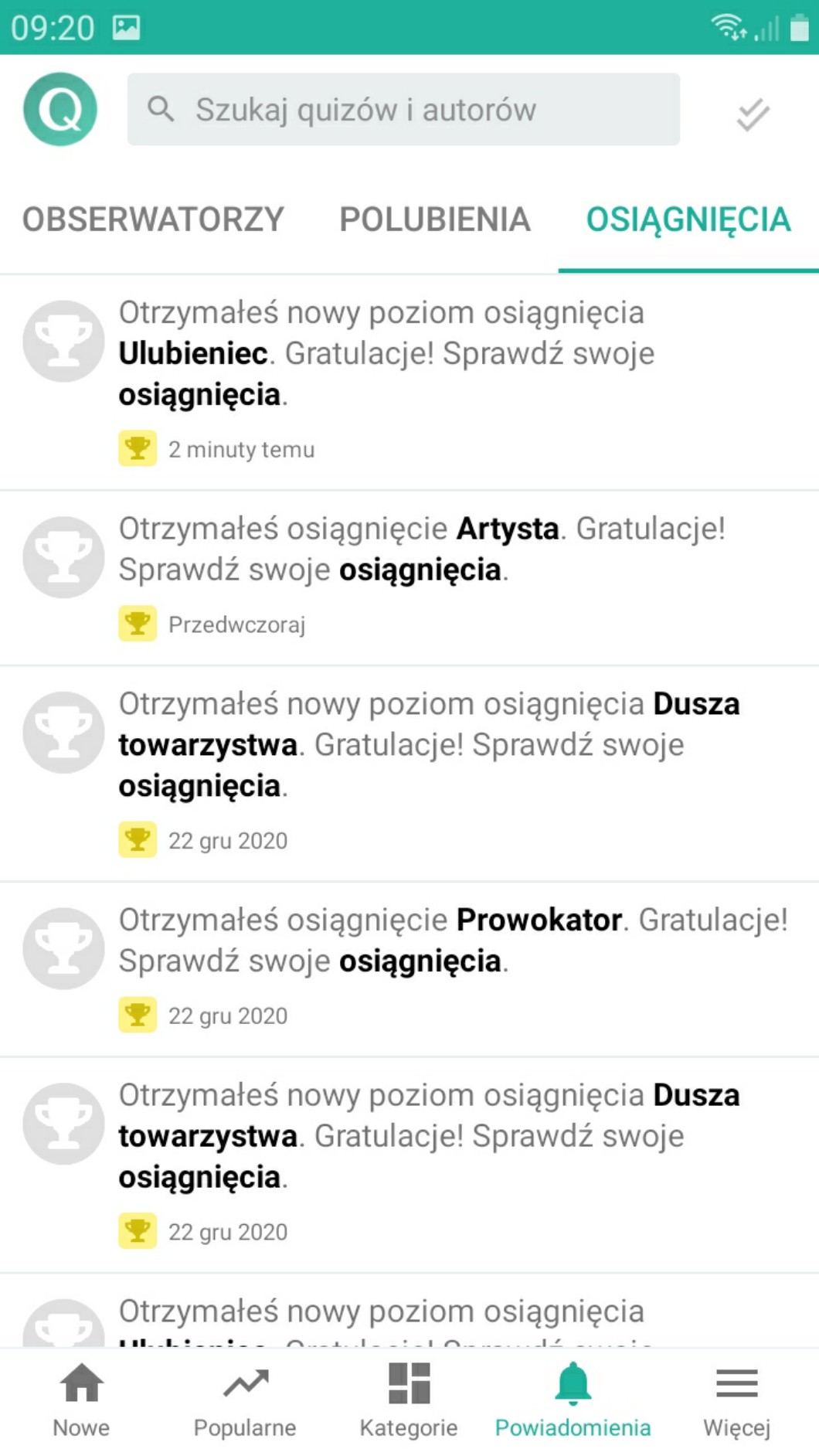Screen dimensions: 819x1456
Task: Tap the 'Szukaj quizów i autorów' search field
Action: tap(403, 110)
